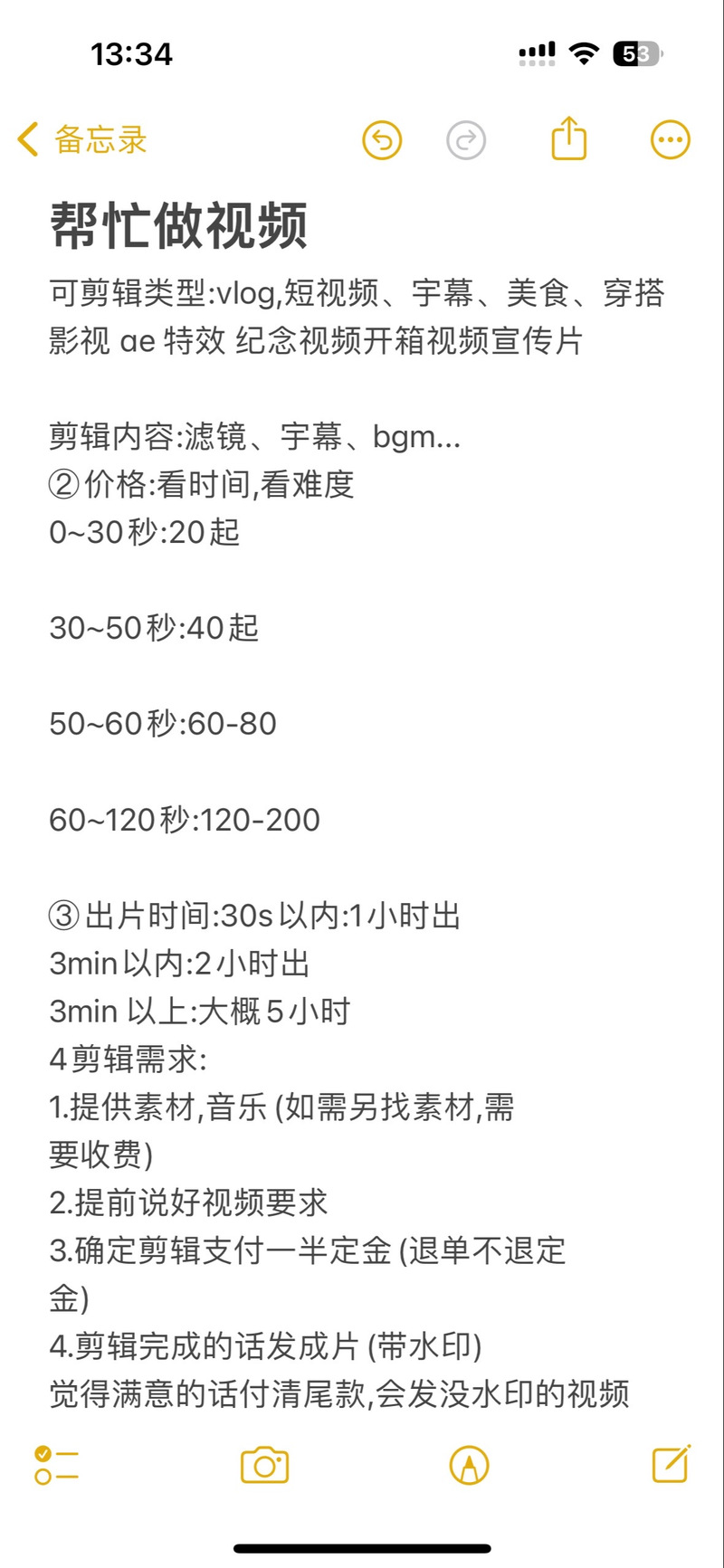Add a checklist to the note
Viewport: 724px width, 1568px height.
pyautogui.click(x=56, y=1465)
